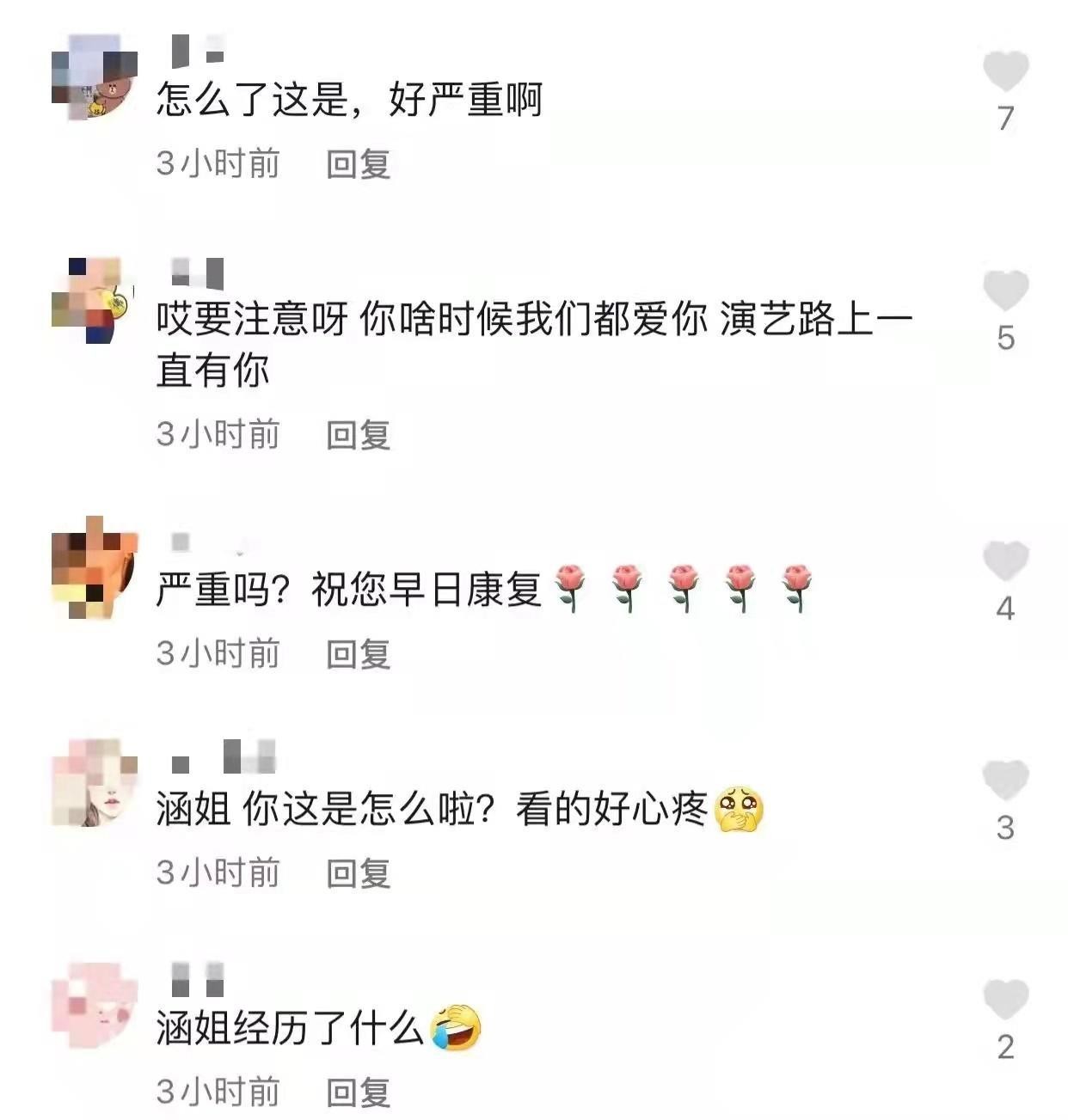View profile of the 祝您早日康复 commenter
The image size is (1068, 1120).
point(95,567)
